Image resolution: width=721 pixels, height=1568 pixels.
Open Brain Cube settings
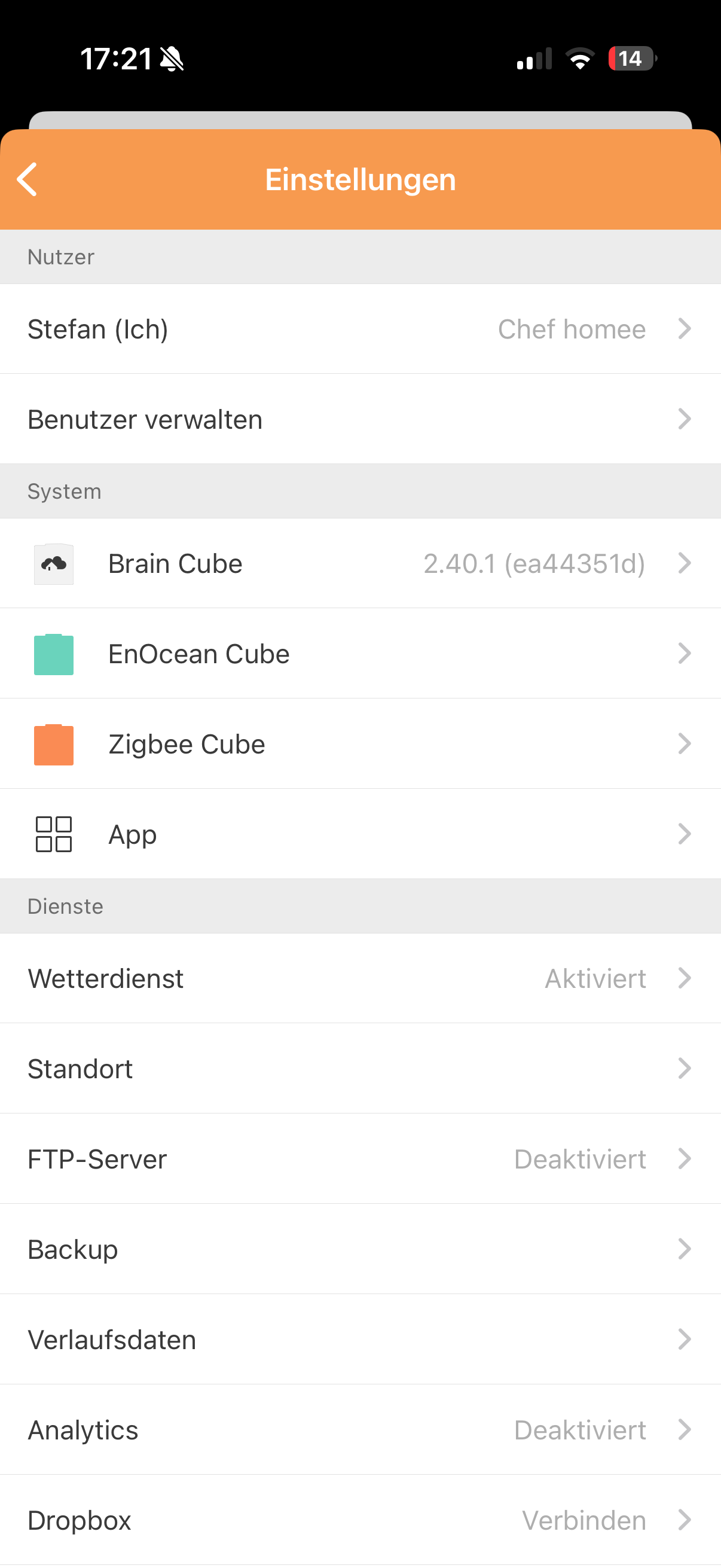(x=360, y=564)
